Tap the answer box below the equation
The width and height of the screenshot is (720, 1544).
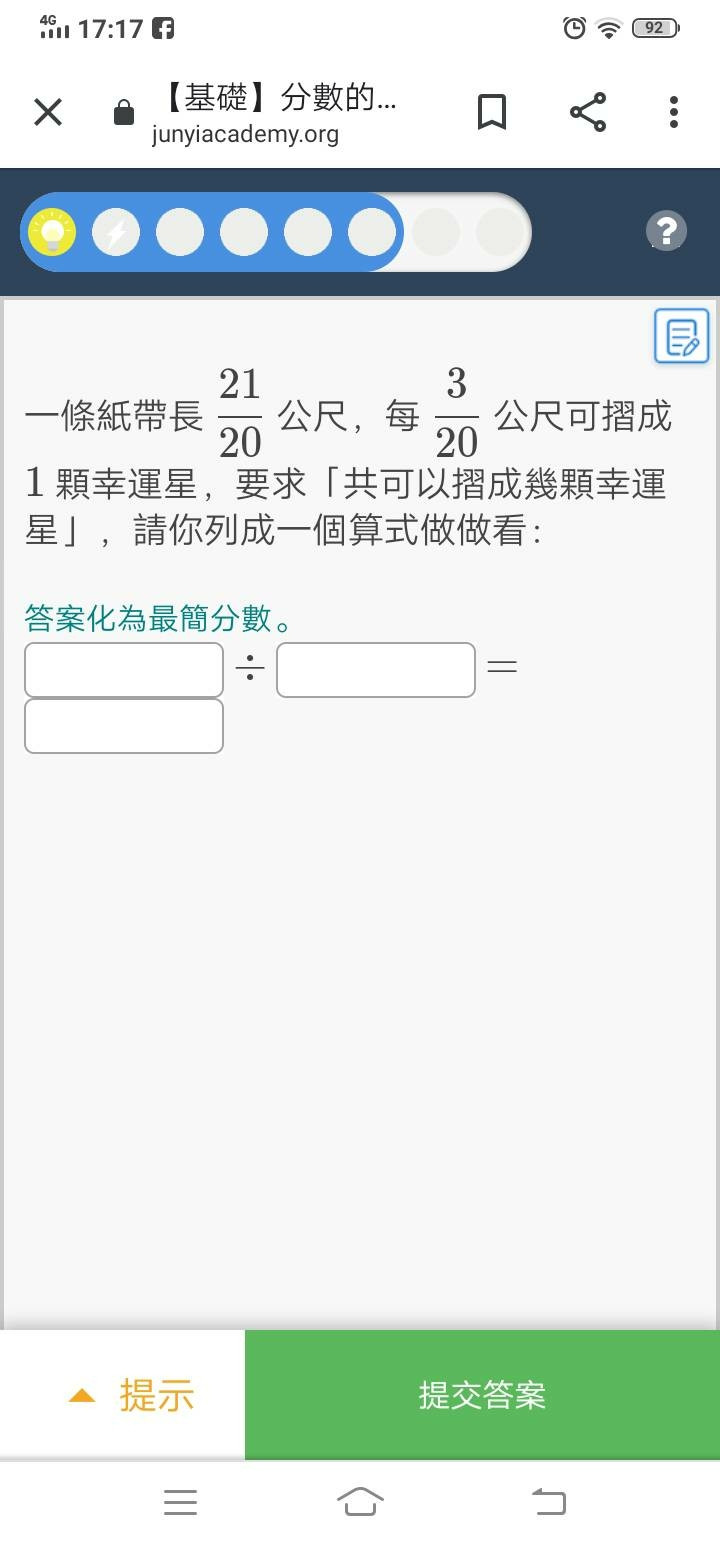pyautogui.click(x=124, y=726)
